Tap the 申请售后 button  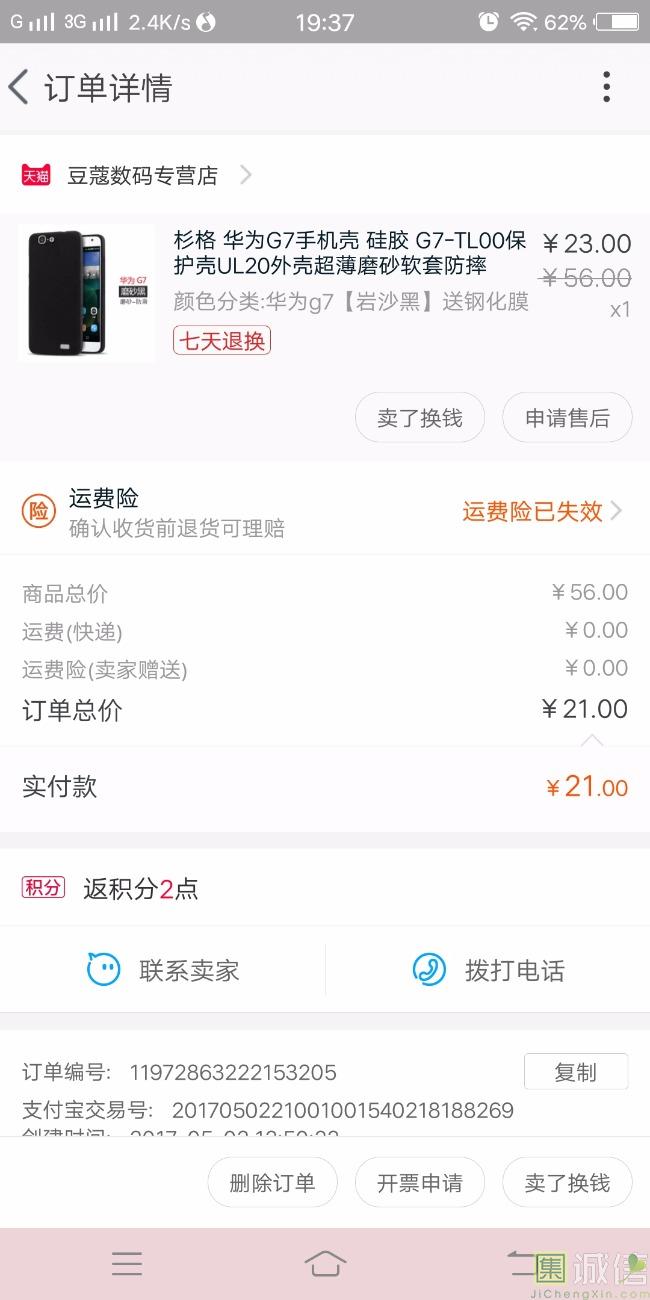pos(567,418)
